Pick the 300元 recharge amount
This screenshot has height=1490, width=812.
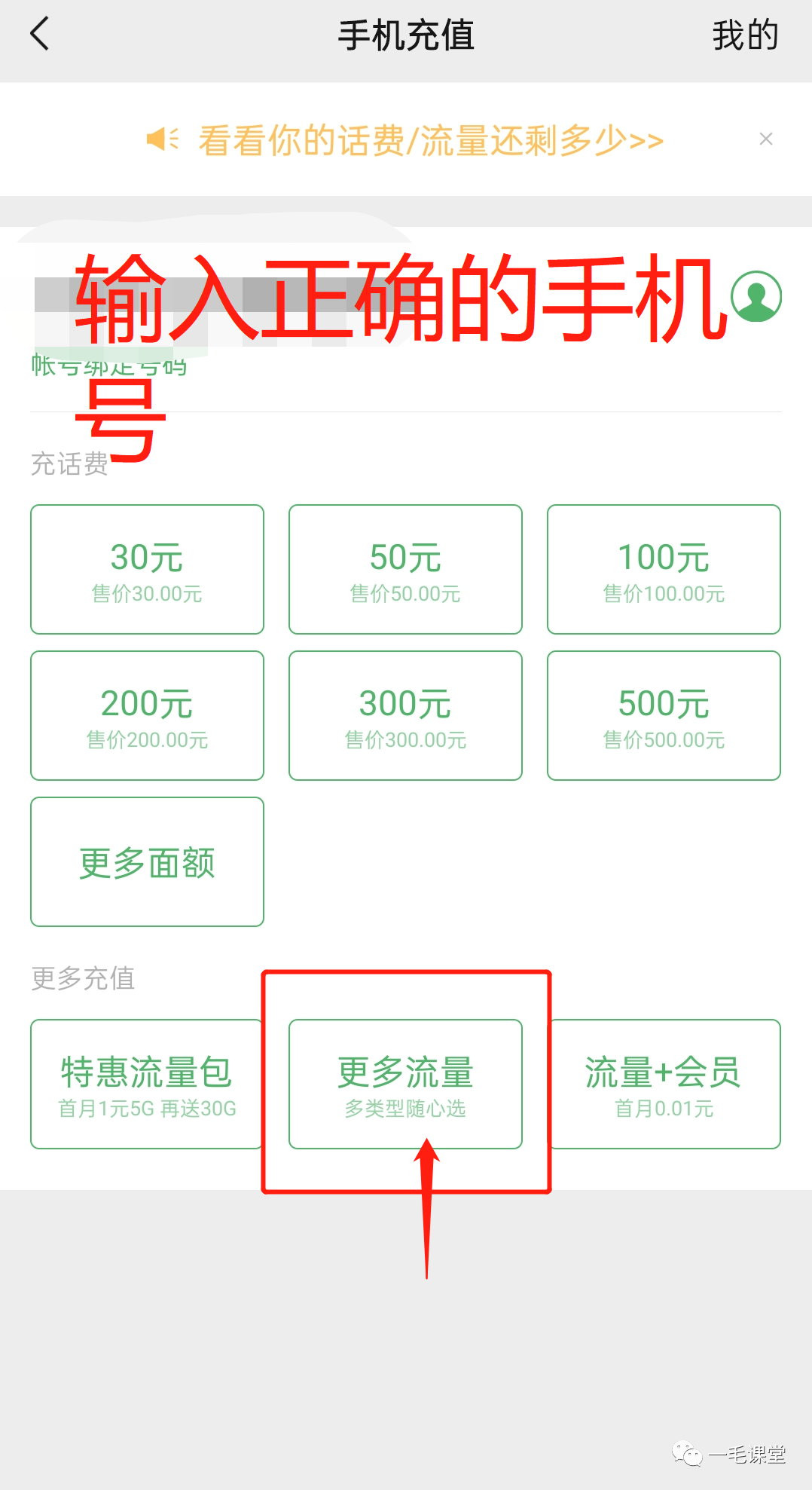click(405, 715)
